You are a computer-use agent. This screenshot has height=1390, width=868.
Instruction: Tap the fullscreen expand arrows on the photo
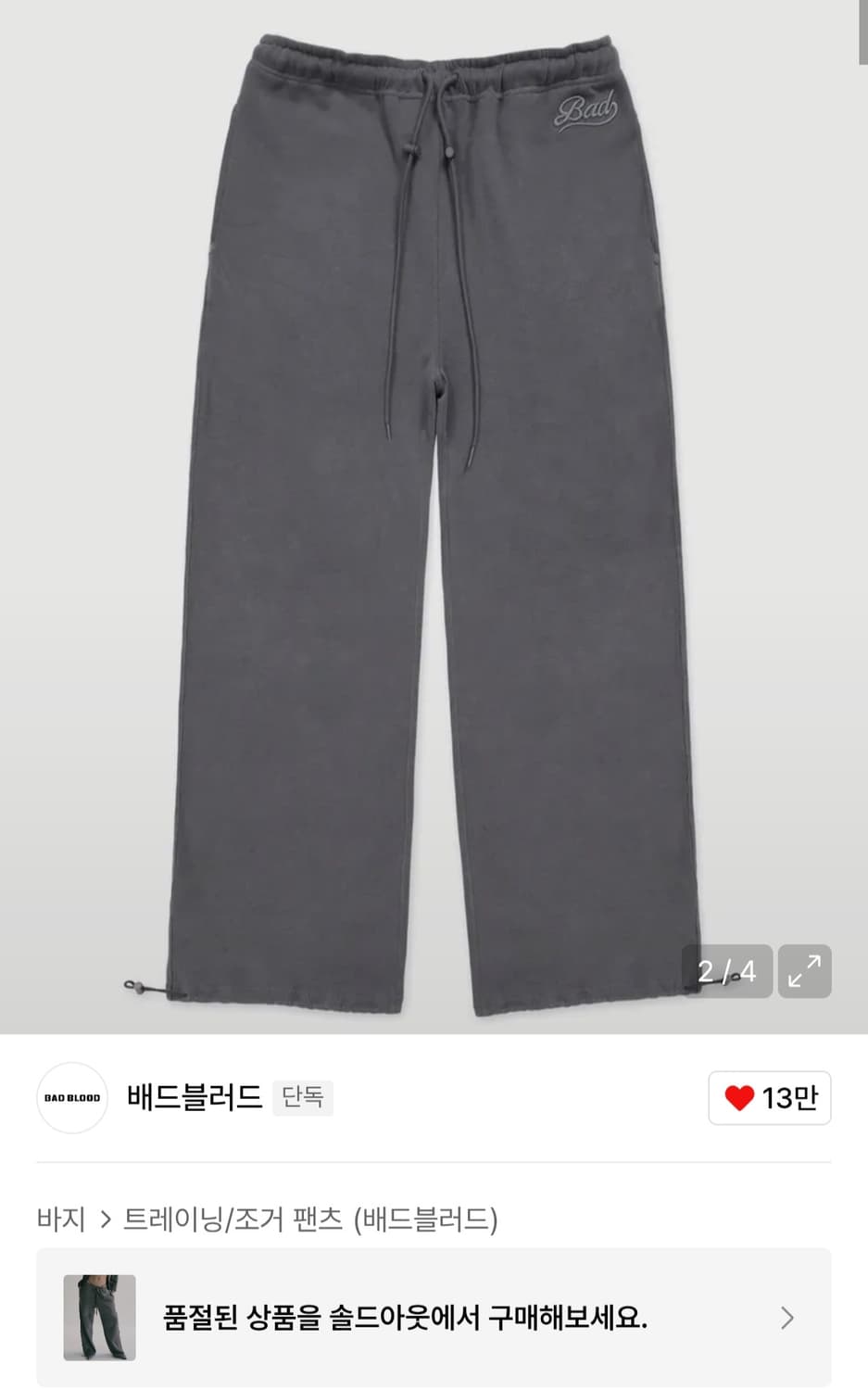(x=804, y=971)
